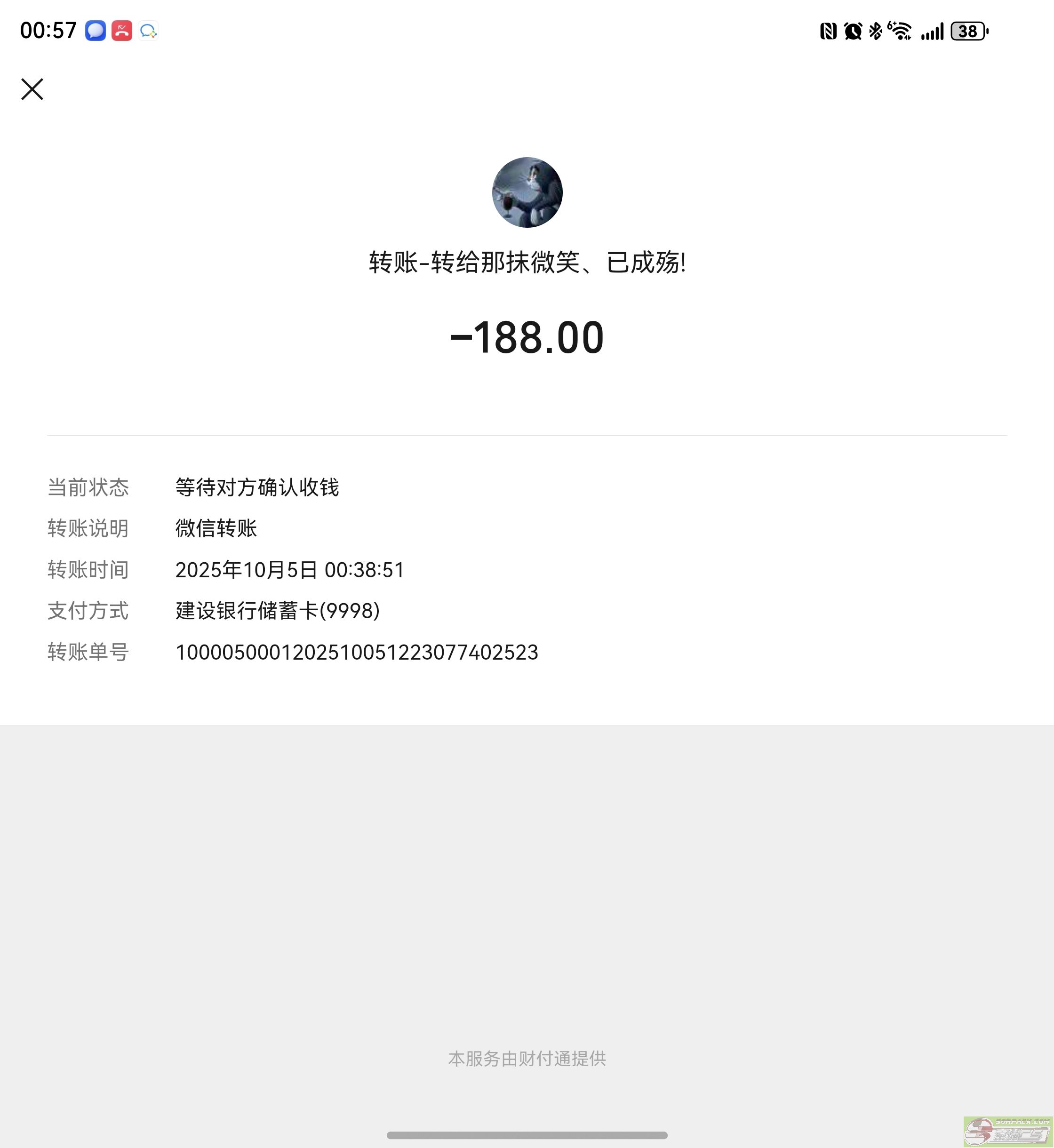Close the transfer details page
1054x1148 pixels.
click(x=32, y=89)
